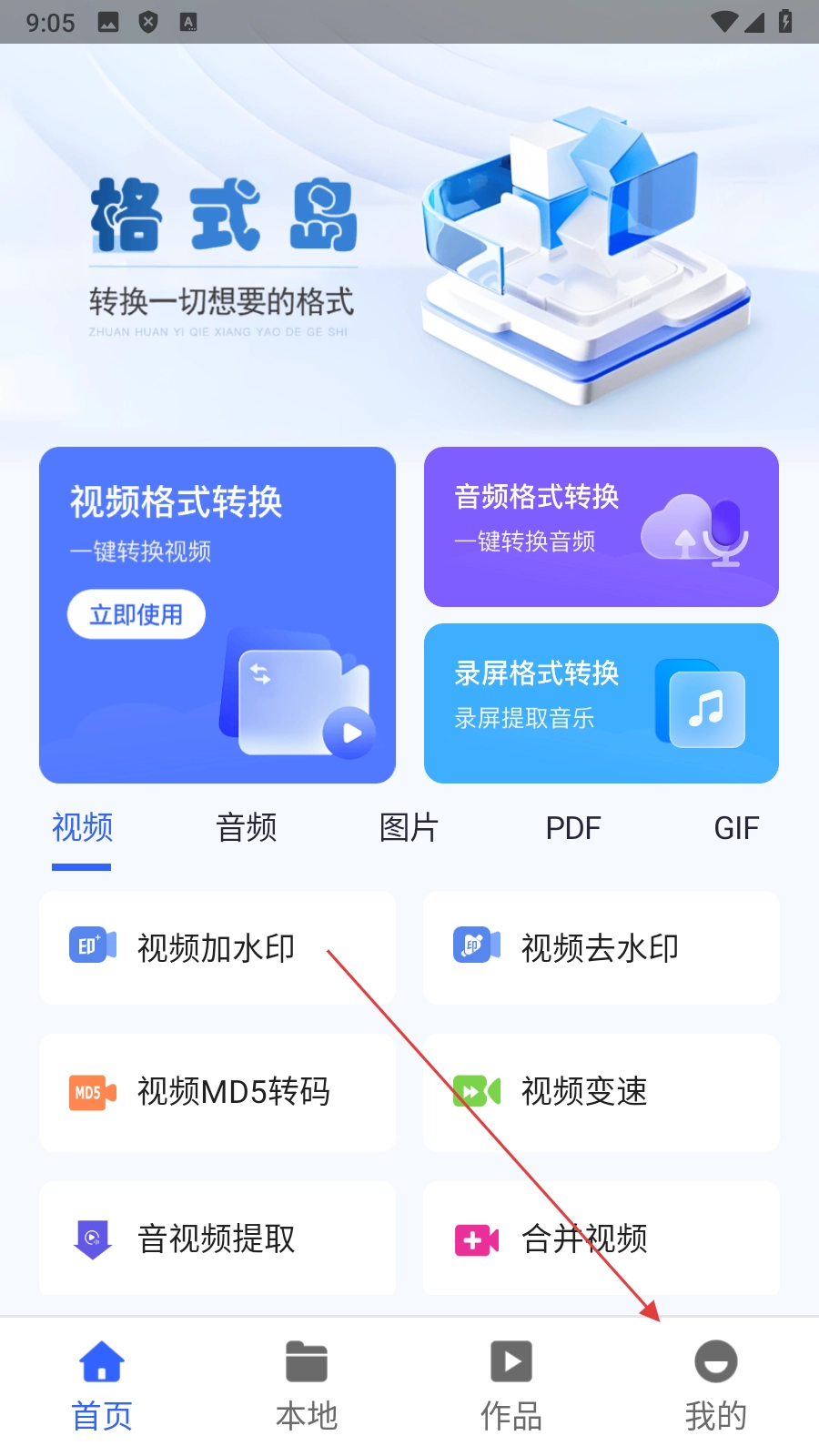819x1456 pixels.
Task: Switch to the 图片 category tab
Action: 409,828
